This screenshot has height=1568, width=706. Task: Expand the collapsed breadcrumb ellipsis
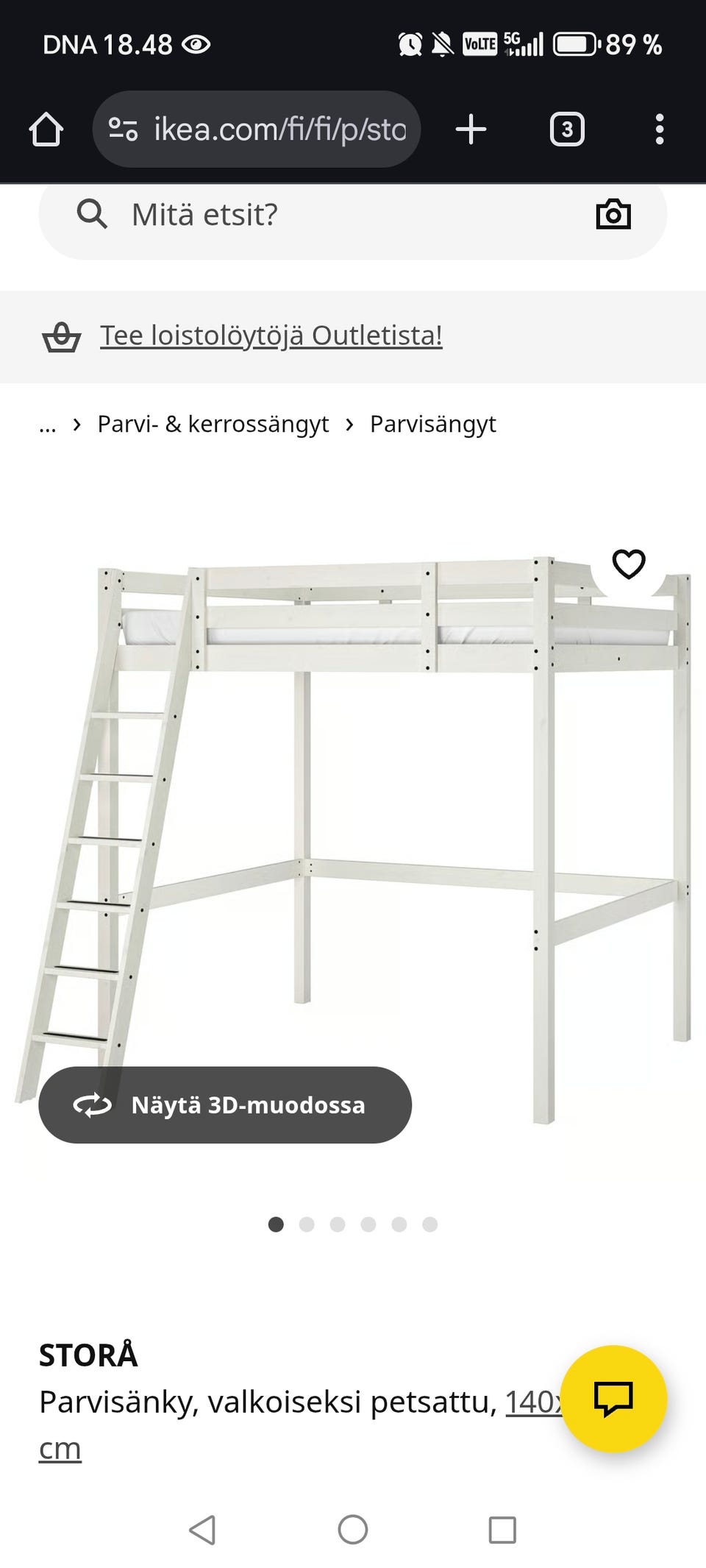[47, 424]
